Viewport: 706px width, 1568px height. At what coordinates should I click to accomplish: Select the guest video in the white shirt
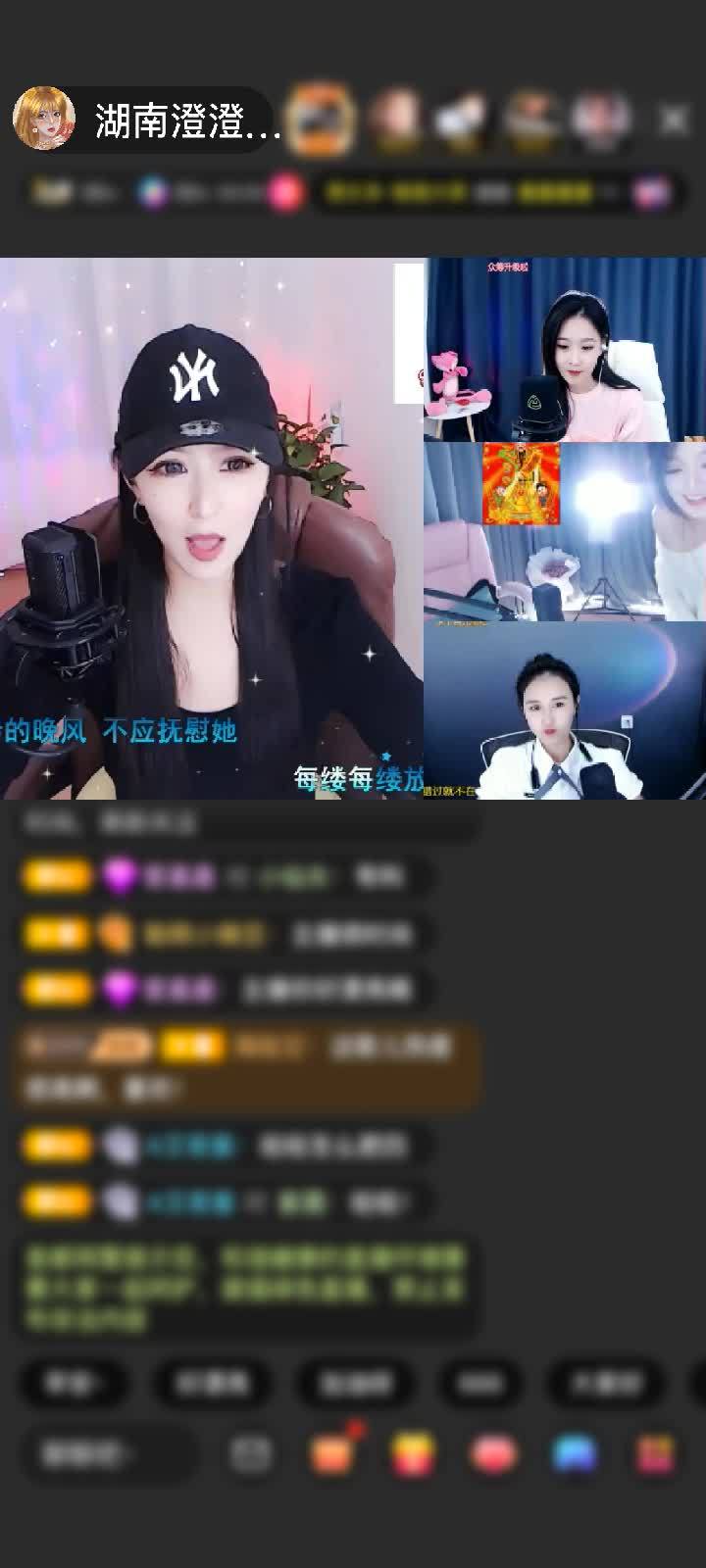564,711
